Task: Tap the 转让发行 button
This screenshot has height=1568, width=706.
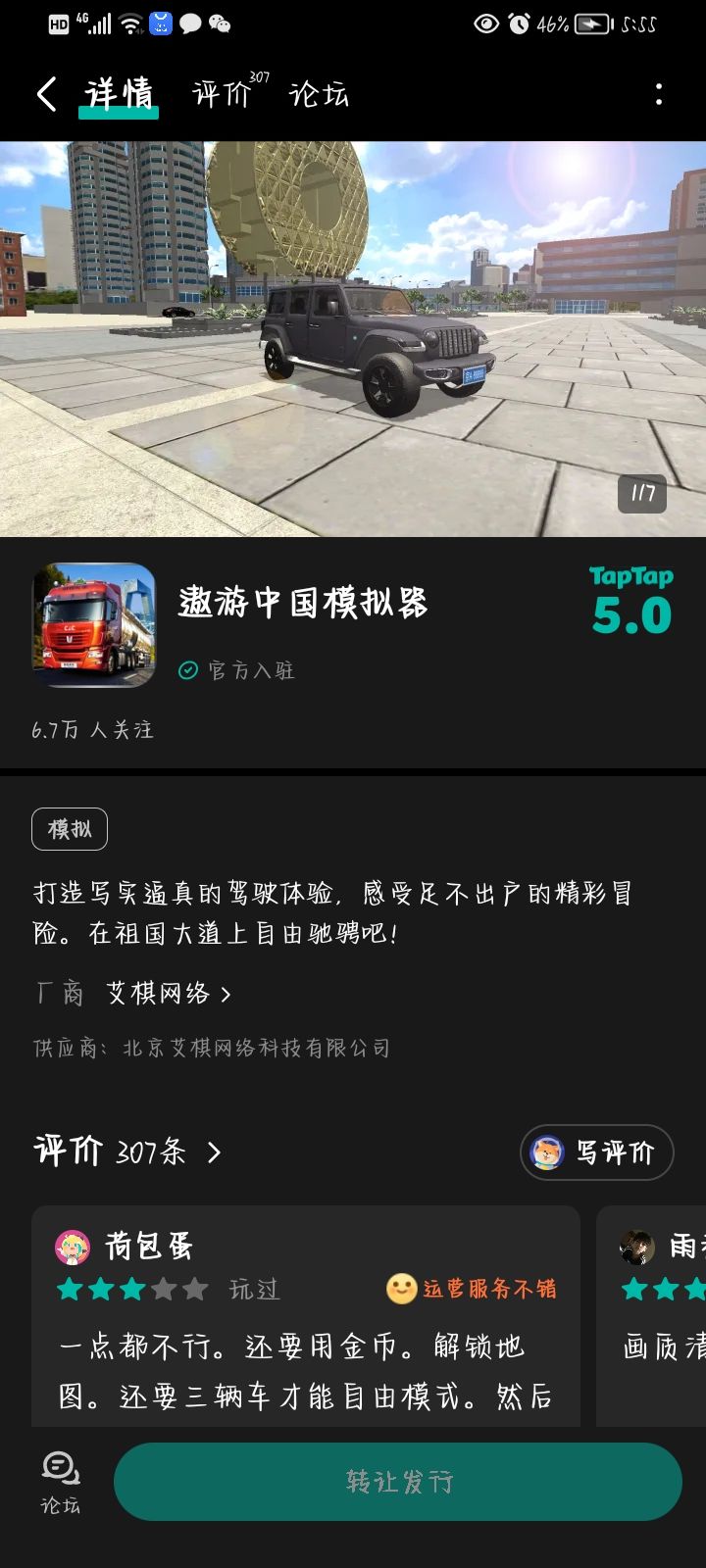Action: pyautogui.click(x=398, y=1482)
